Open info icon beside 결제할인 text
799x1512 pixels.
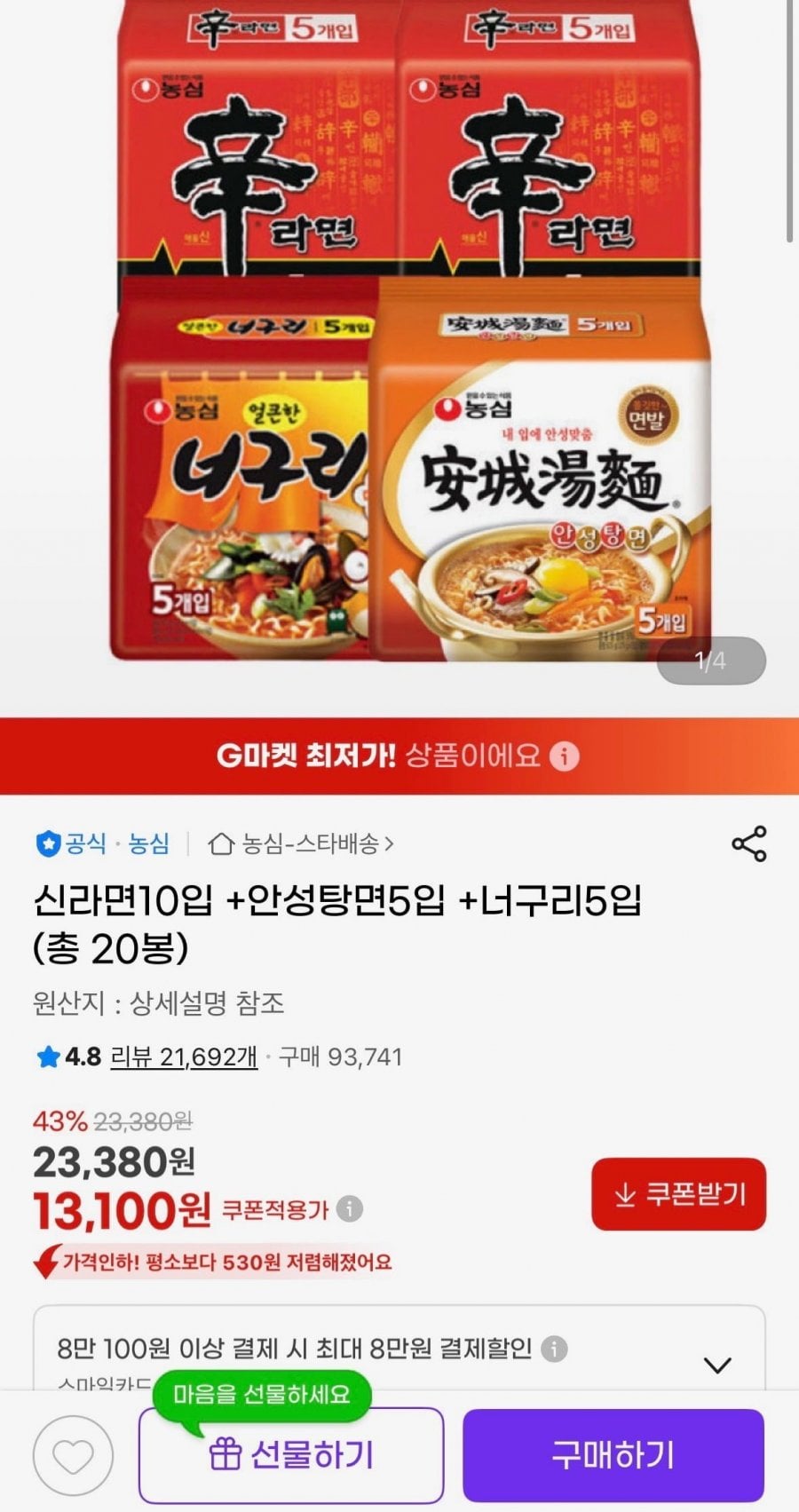554,1349
